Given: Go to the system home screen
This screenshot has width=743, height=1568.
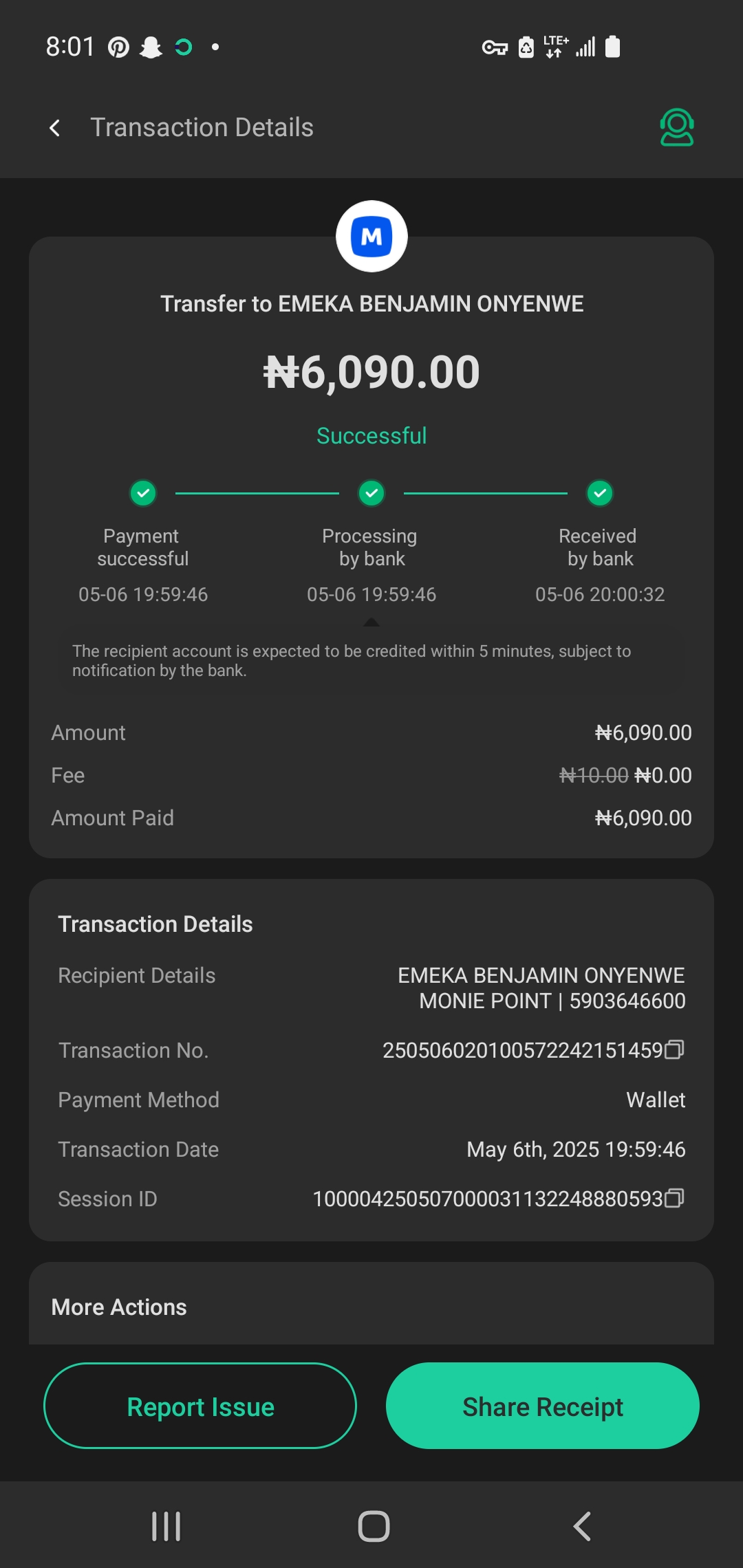Looking at the screenshot, I should pyautogui.click(x=374, y=1527).
